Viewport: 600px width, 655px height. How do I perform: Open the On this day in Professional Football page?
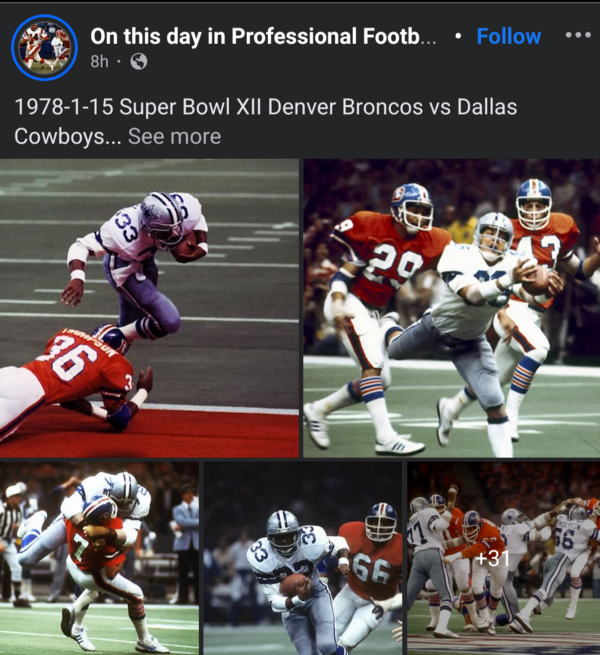click(x=263, y=37)
